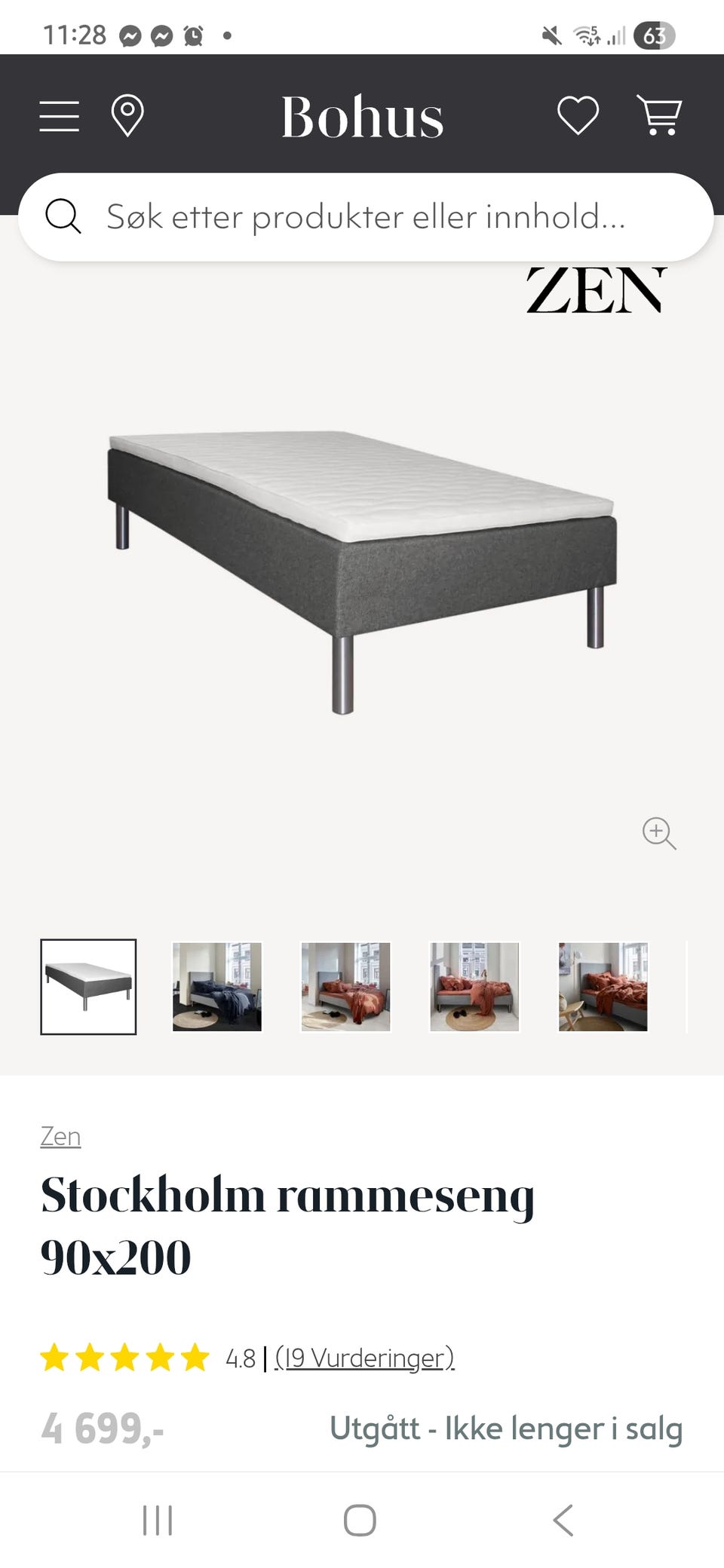Select the first thumbnail of the plain bed

pyautogui.click(x=88, y=987)
